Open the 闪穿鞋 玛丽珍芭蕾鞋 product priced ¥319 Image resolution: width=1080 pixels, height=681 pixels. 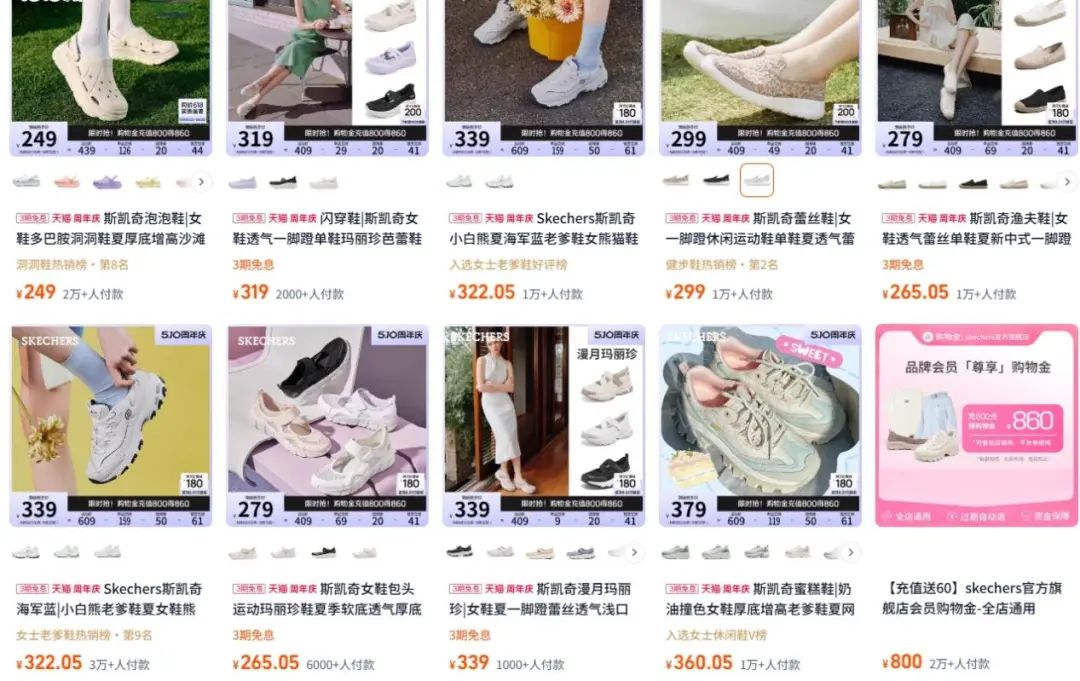pyautogui.click(x=327, y=70)
